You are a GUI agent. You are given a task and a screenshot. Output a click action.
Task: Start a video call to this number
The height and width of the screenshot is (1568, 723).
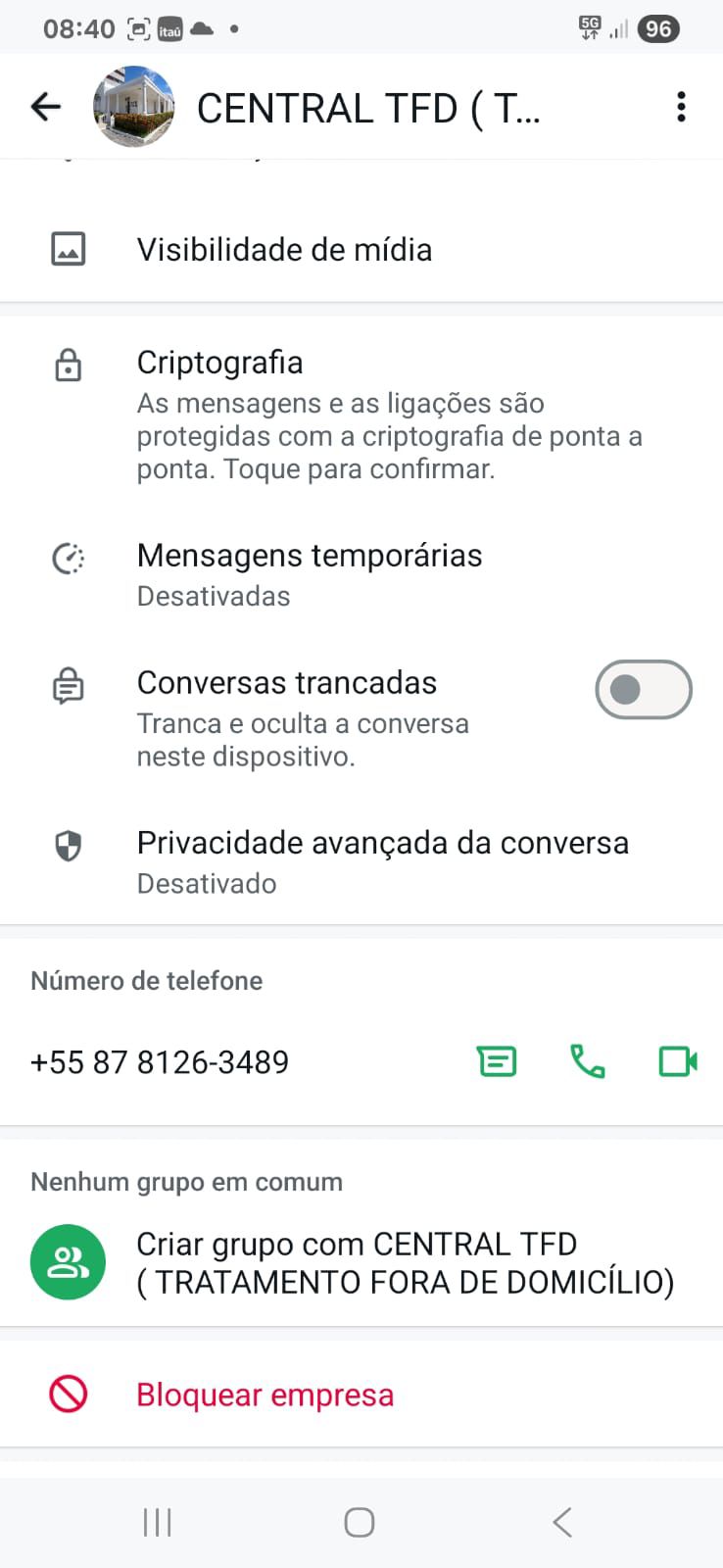coord(677,1061)
